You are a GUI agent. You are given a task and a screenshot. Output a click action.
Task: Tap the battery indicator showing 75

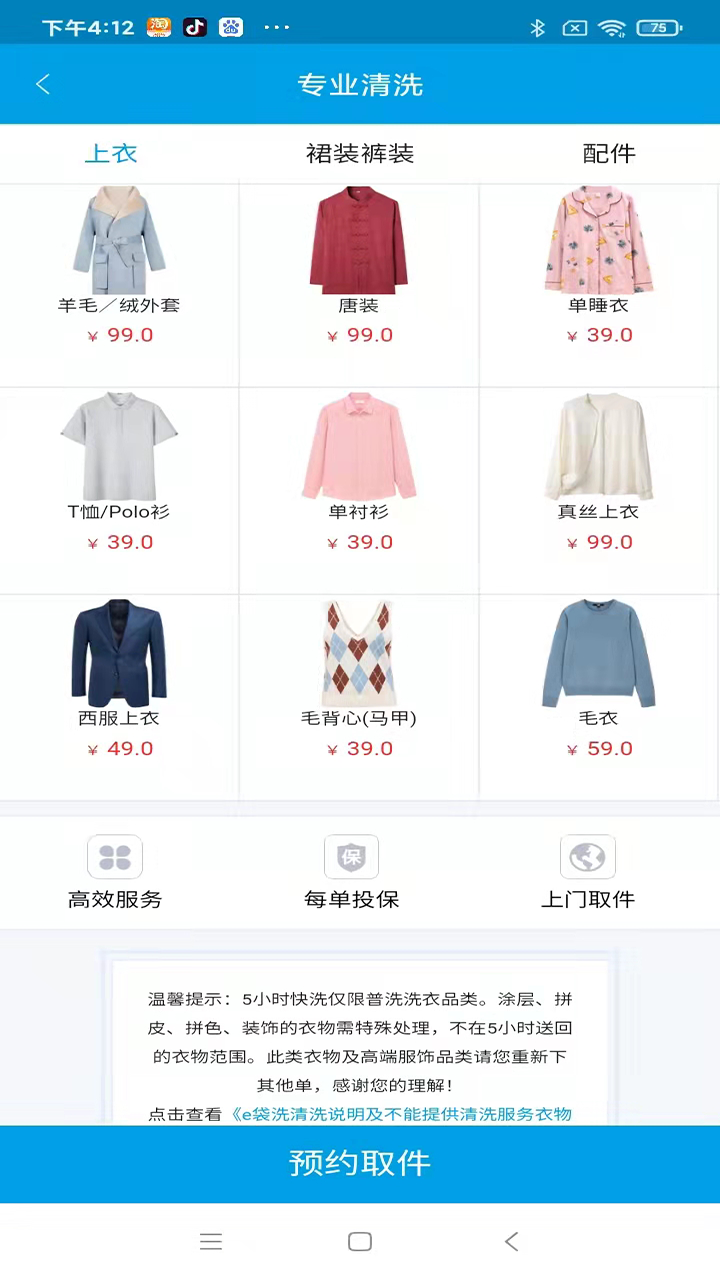click(x=658, y=28)
